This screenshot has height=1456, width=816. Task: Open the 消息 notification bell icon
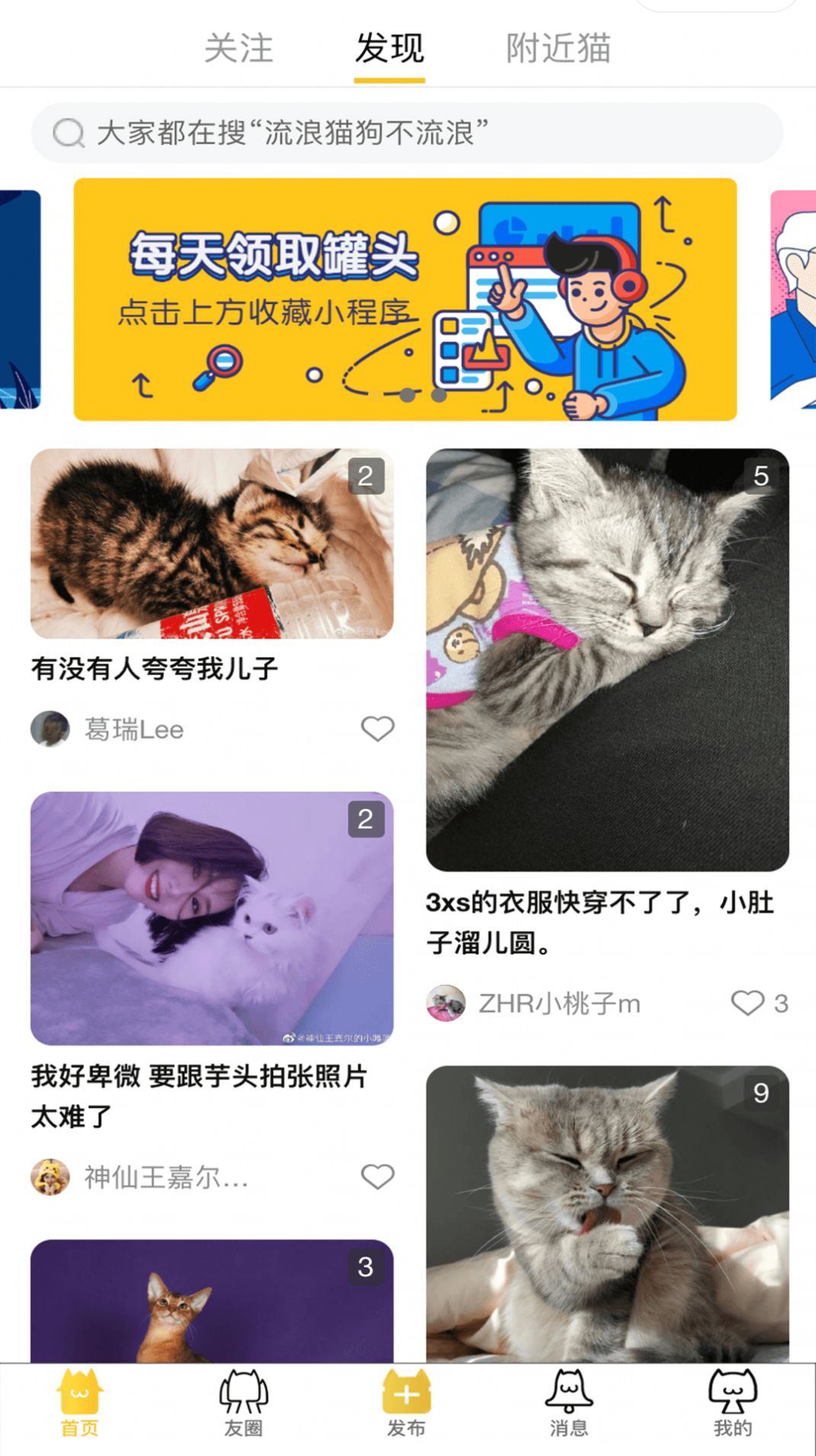click(571, 1396)
